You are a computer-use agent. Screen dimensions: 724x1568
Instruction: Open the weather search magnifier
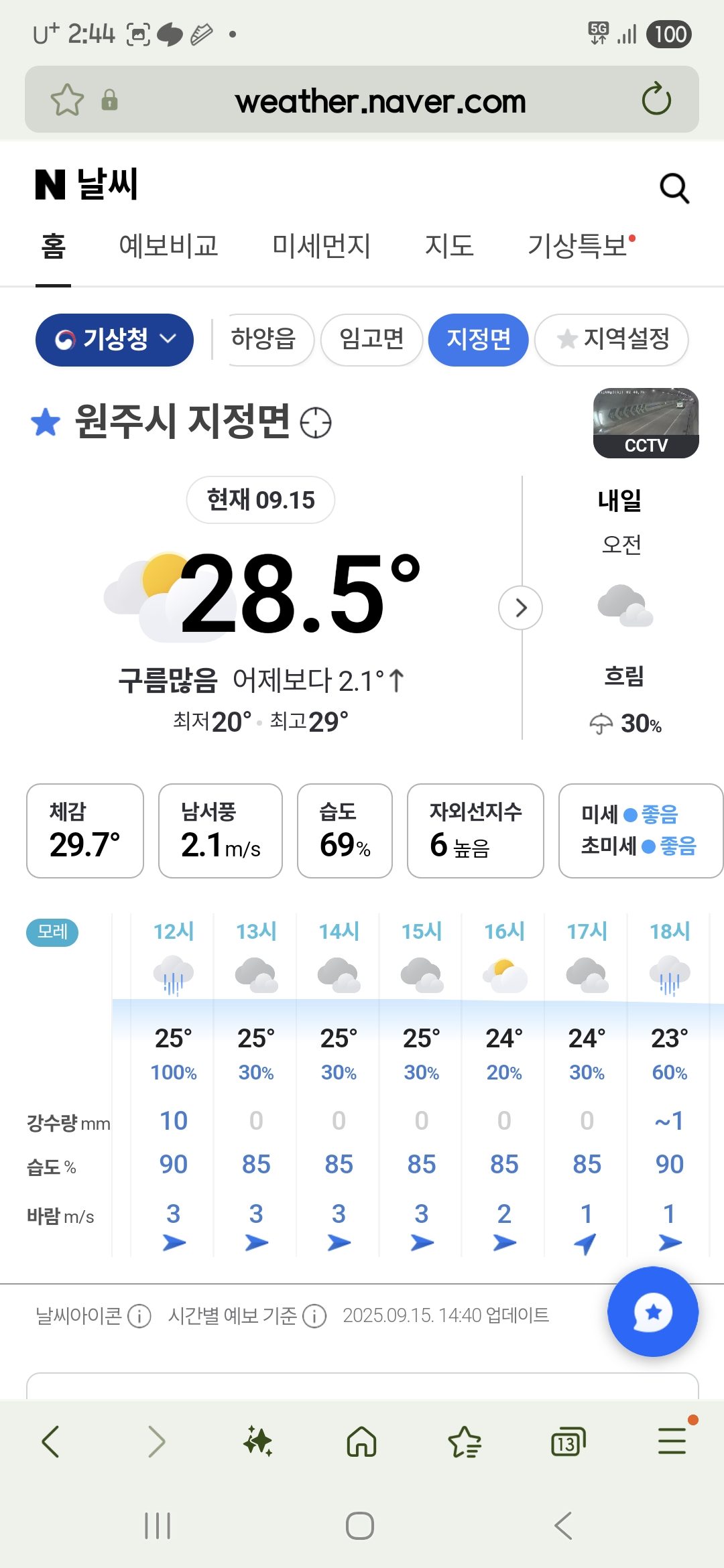674,188
